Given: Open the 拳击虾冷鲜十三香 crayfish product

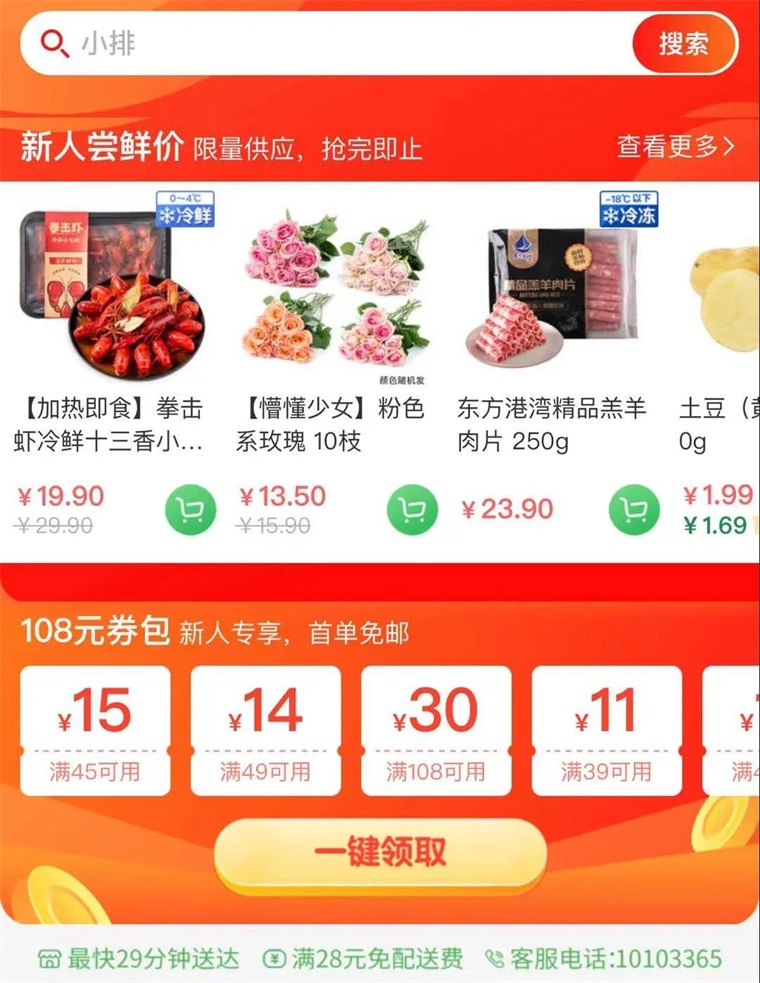Looking at the screenshot, I should (112, 290).
